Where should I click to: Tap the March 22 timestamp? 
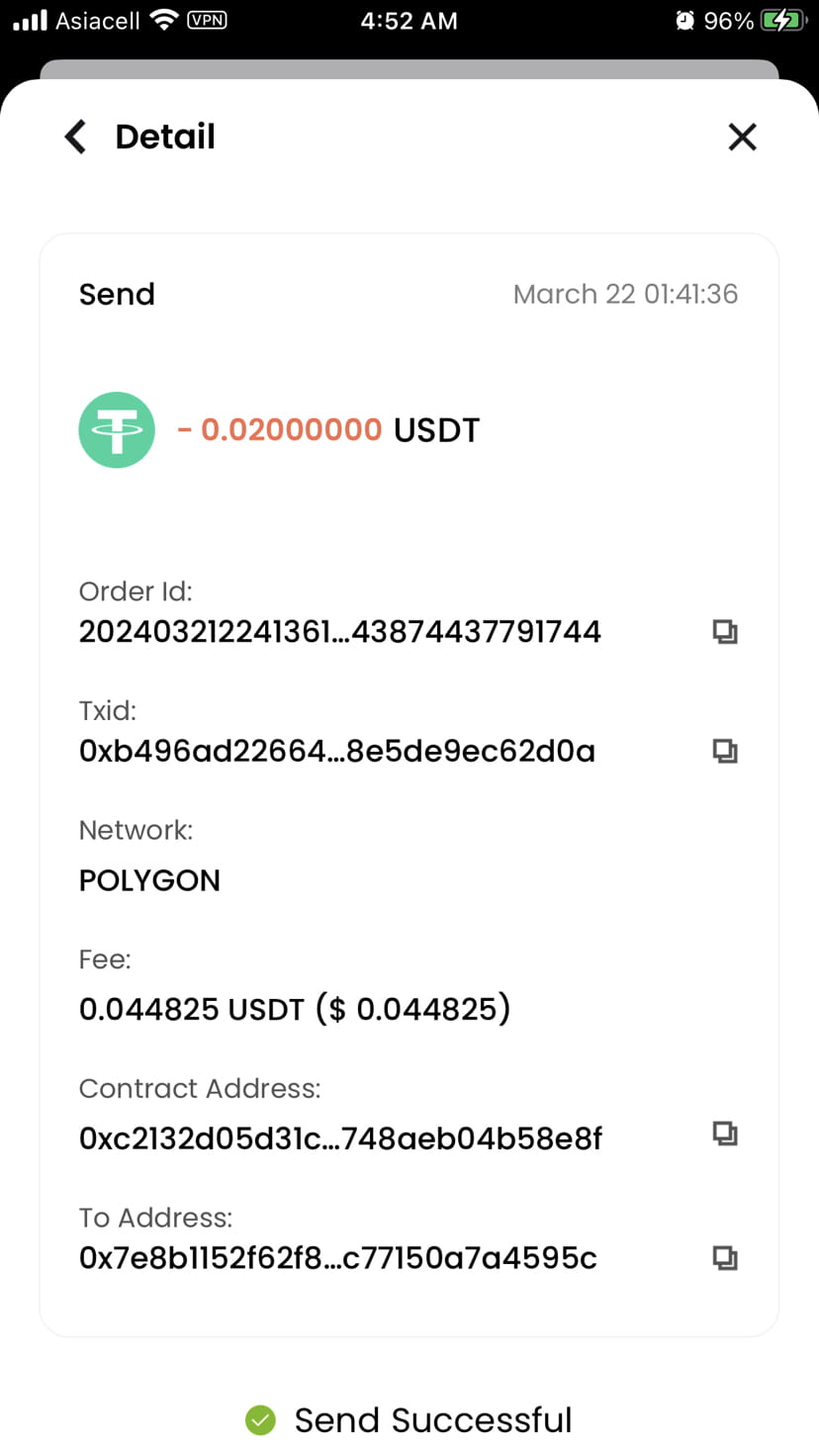[x=625, y=294]
